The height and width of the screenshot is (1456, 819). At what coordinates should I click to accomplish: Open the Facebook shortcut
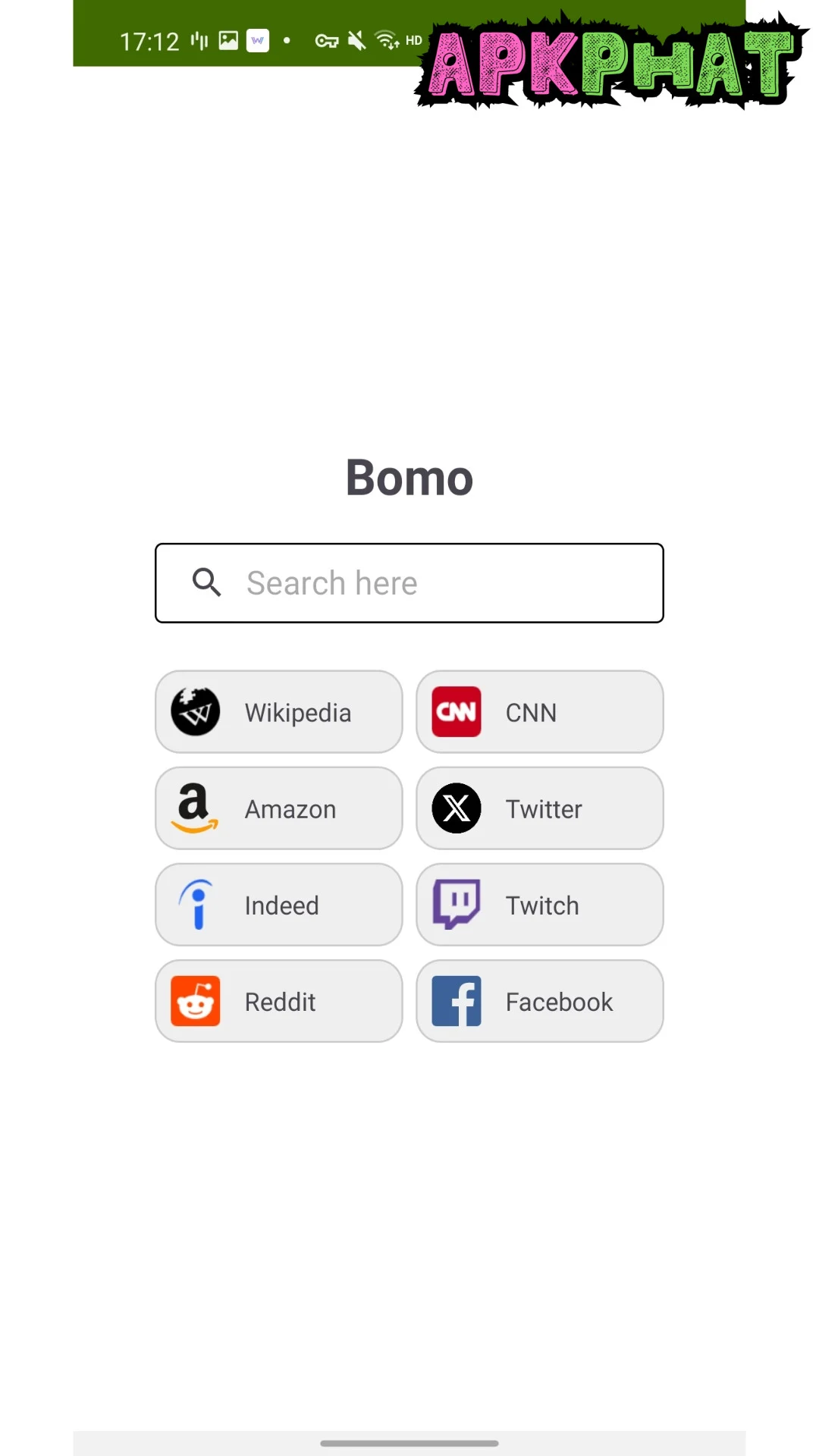pos(540,1001)
